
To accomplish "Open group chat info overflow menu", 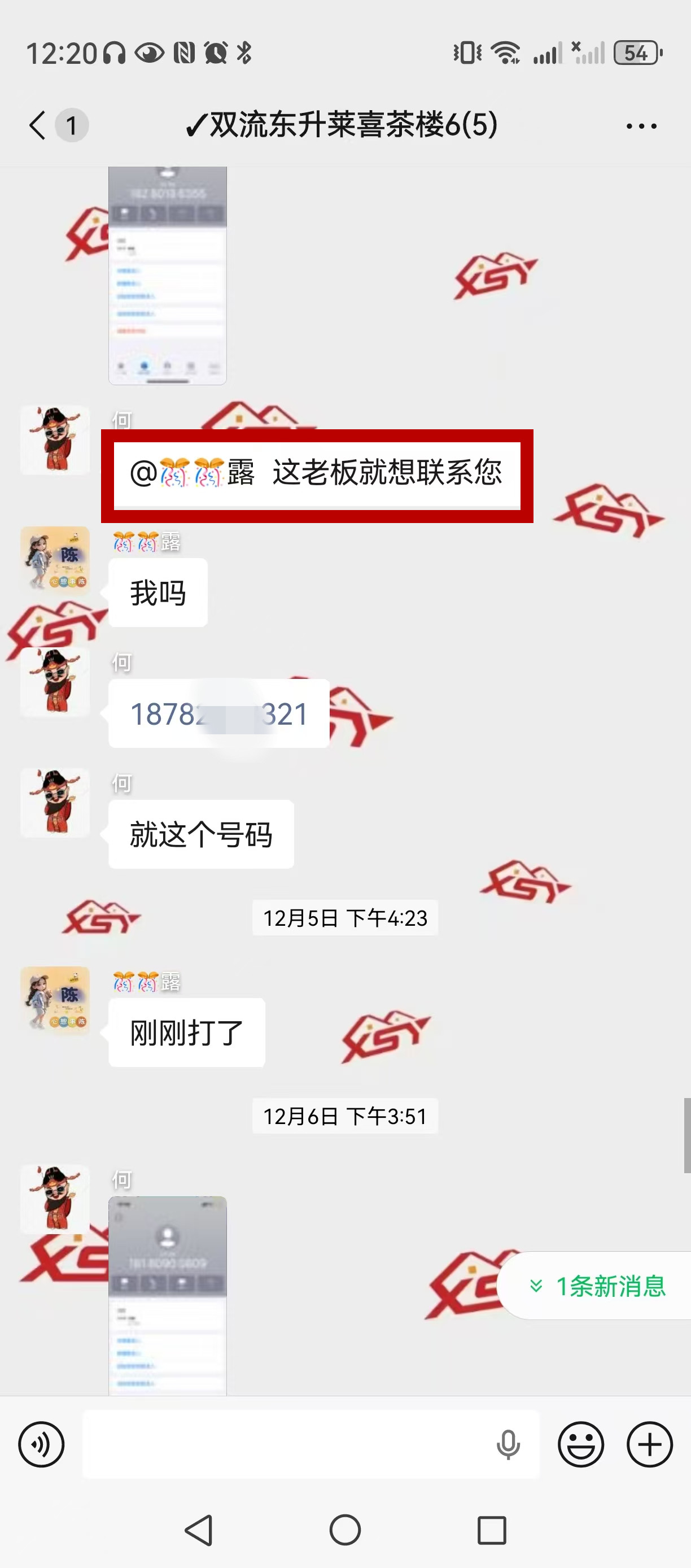I will point(641,126).
